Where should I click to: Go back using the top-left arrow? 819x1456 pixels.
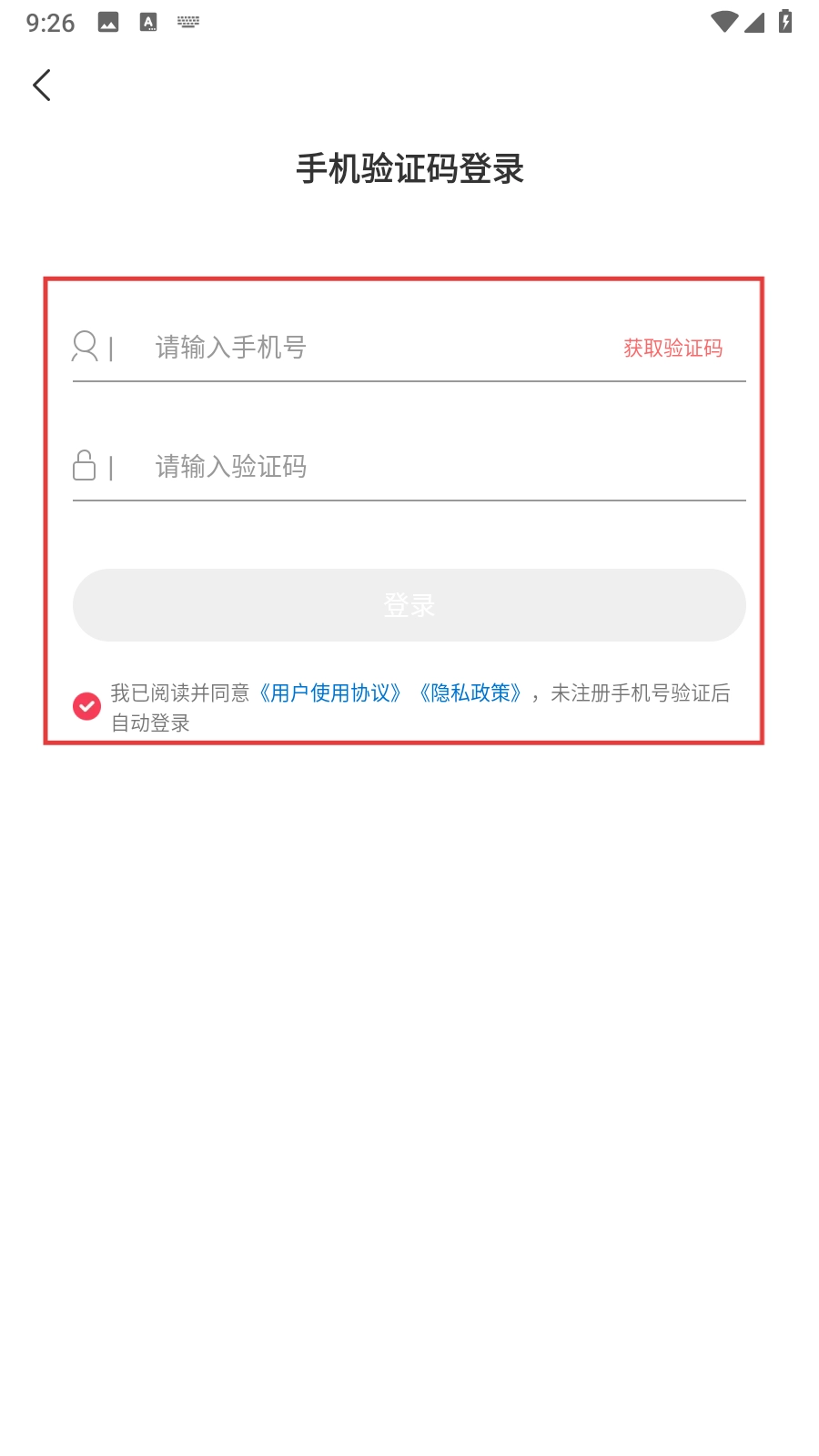[x=42, y=86]
